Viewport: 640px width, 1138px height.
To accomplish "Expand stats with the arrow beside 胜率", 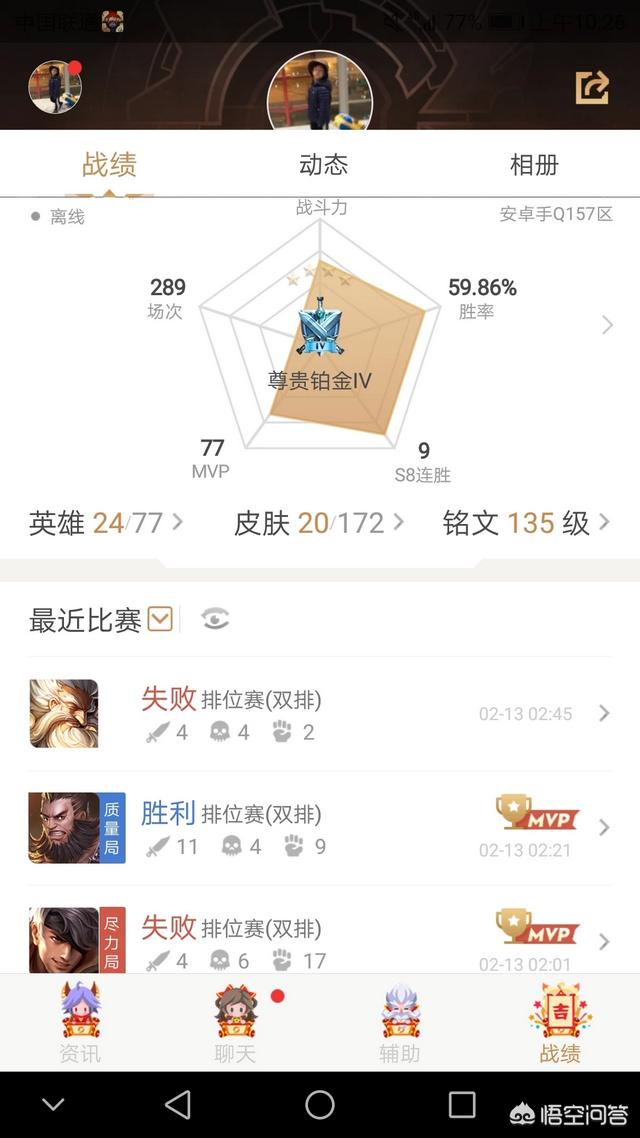I will 606,325.
